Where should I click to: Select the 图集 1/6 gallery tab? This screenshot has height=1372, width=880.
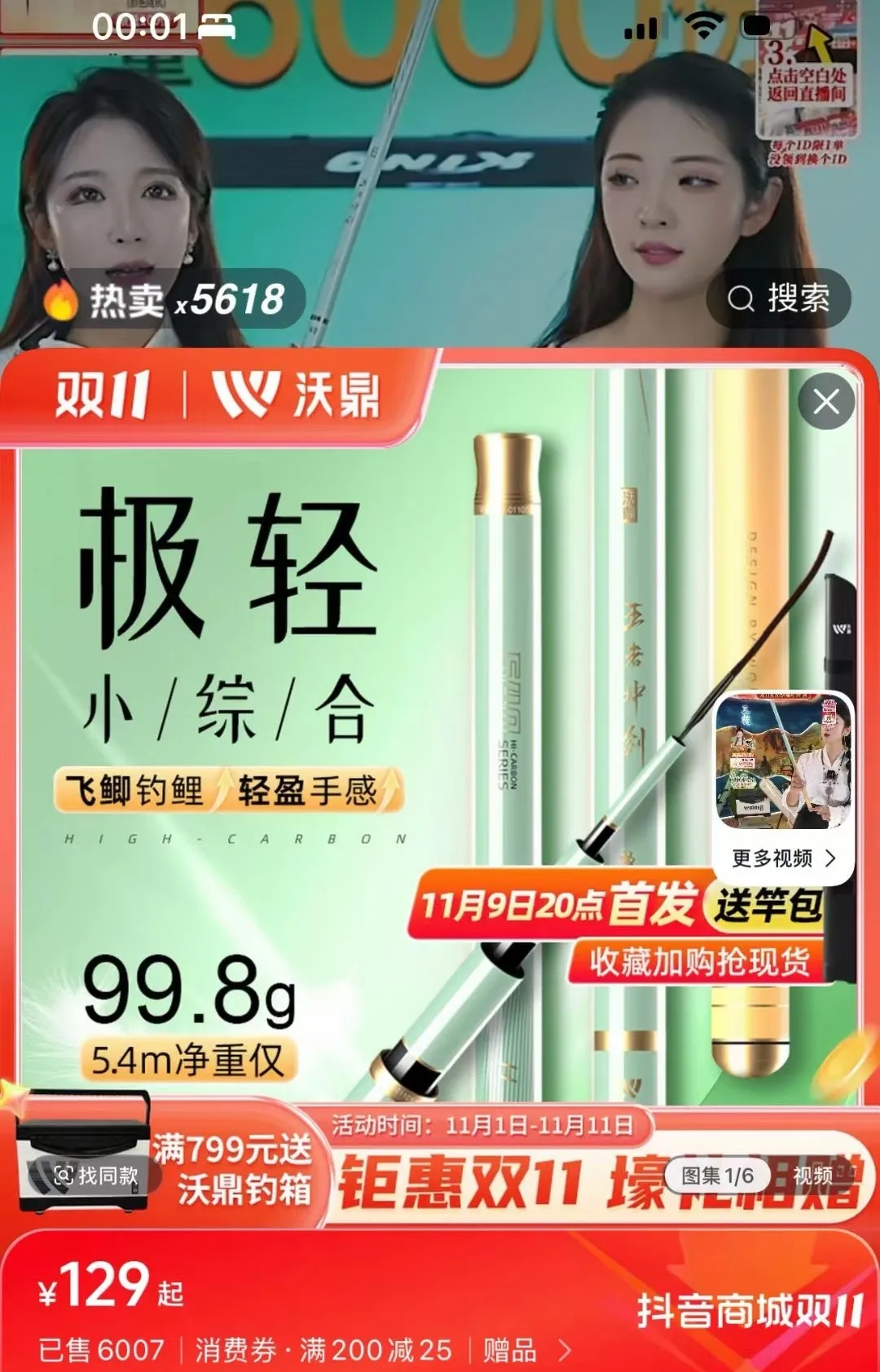point(717,1175)
